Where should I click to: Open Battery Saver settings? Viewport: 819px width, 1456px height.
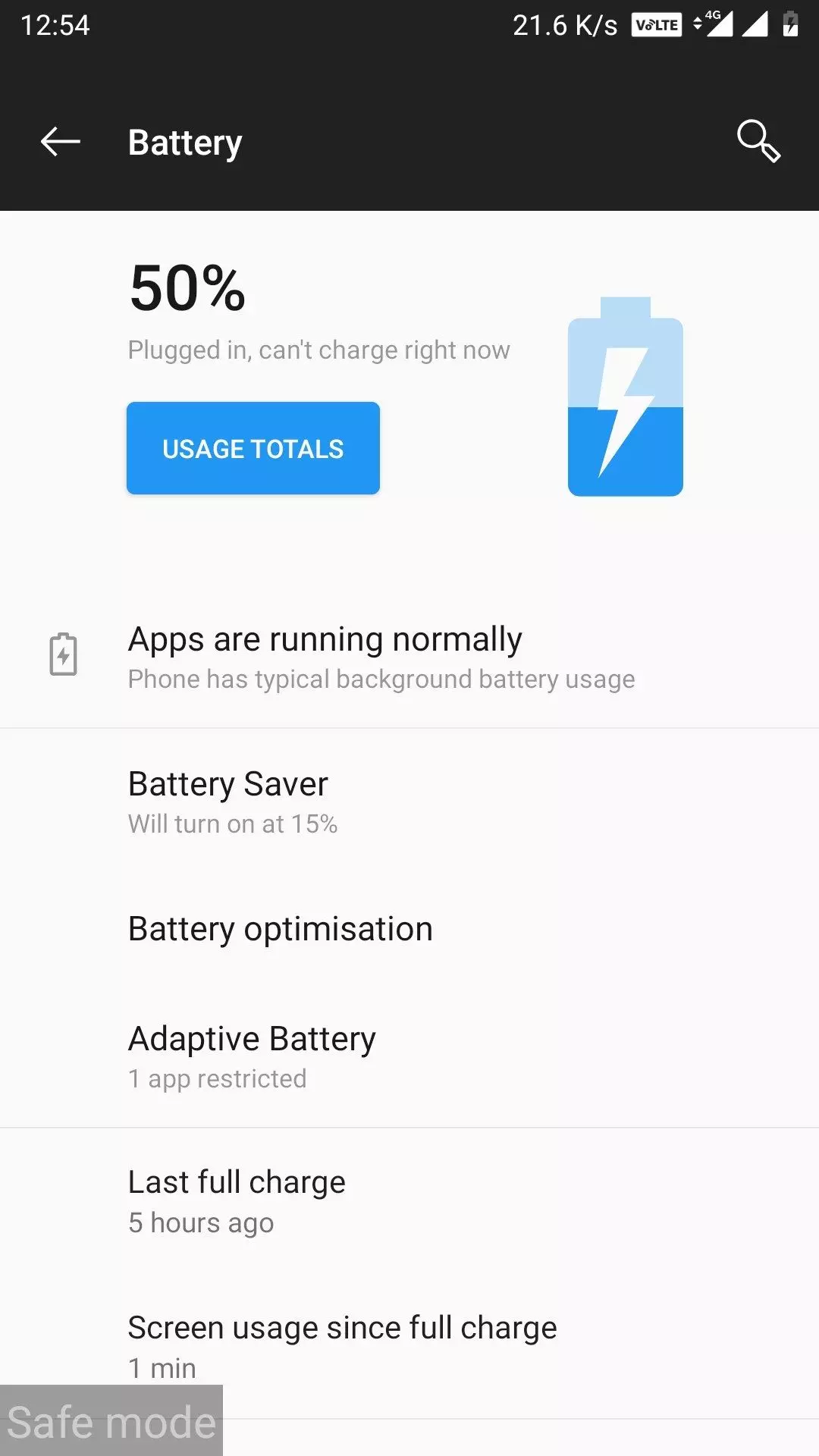click(x=409, y=802)
